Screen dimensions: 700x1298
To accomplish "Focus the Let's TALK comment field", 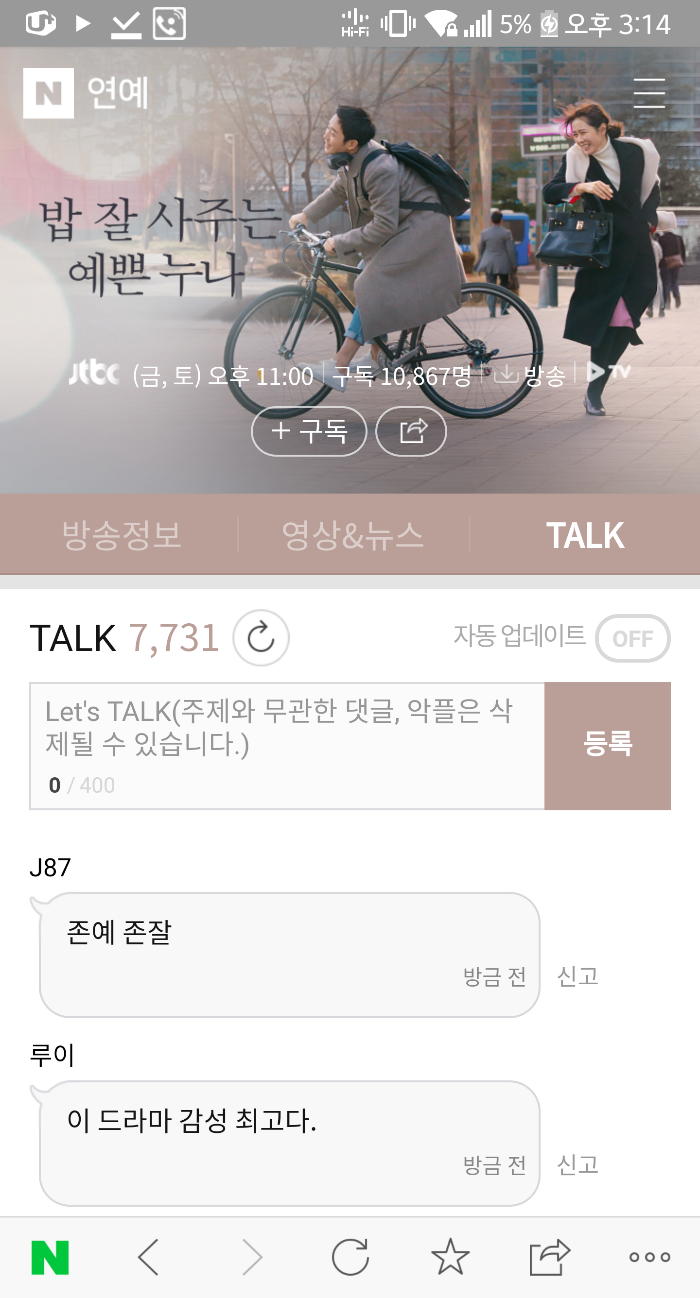I will click(x=287, y=745).
